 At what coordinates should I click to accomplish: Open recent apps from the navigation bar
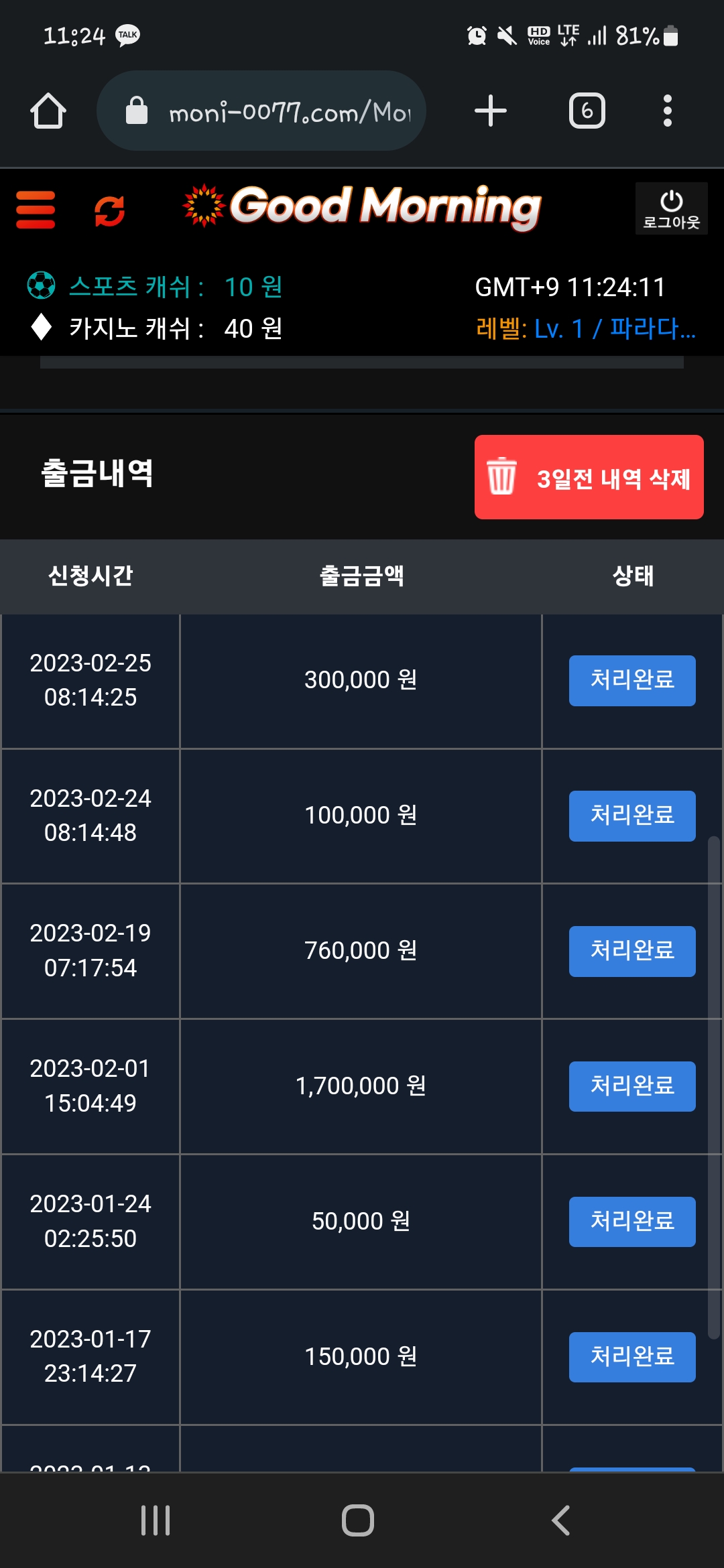point(156,1520)
